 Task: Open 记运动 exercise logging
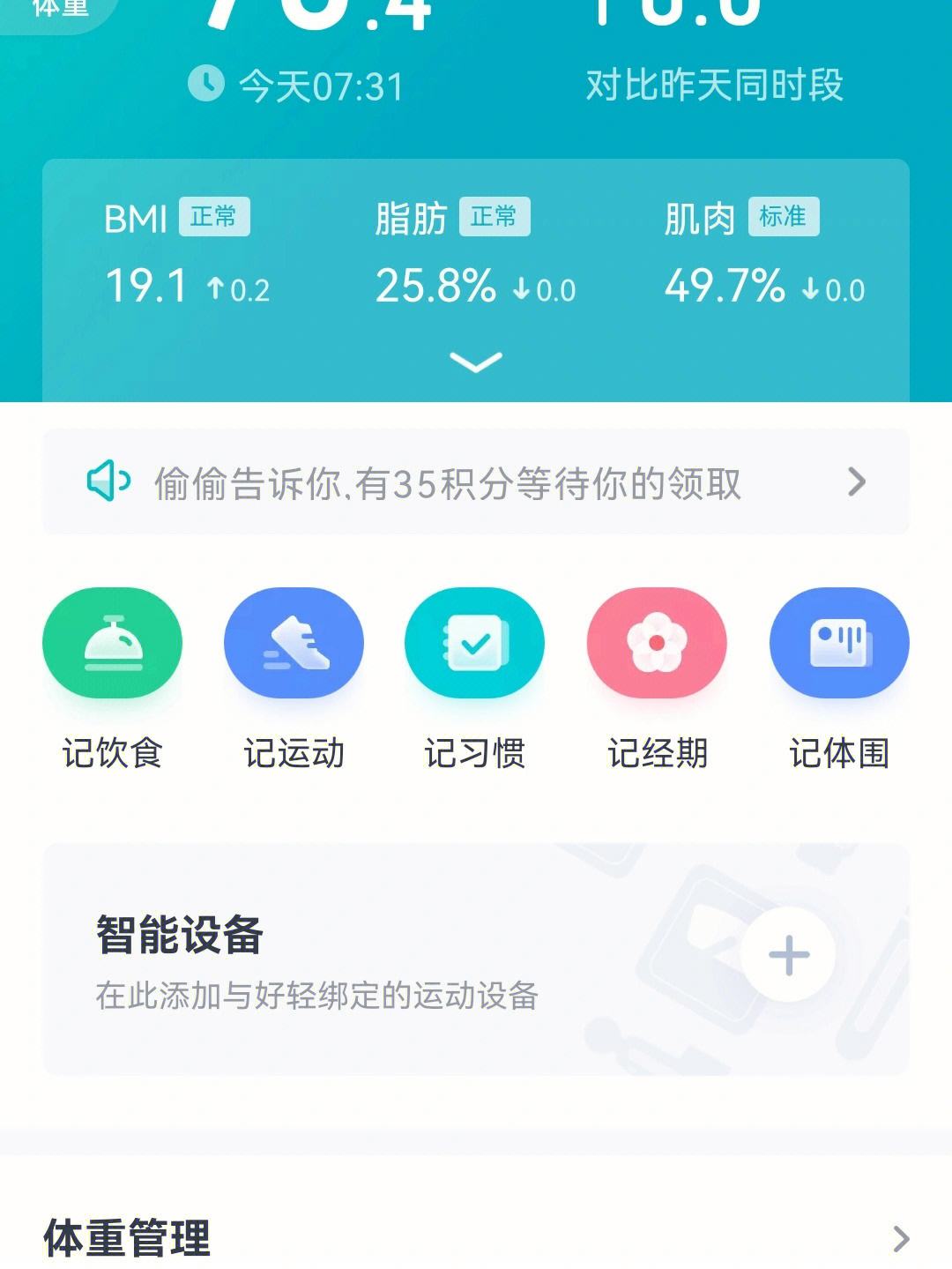click(x=294, y=644)
